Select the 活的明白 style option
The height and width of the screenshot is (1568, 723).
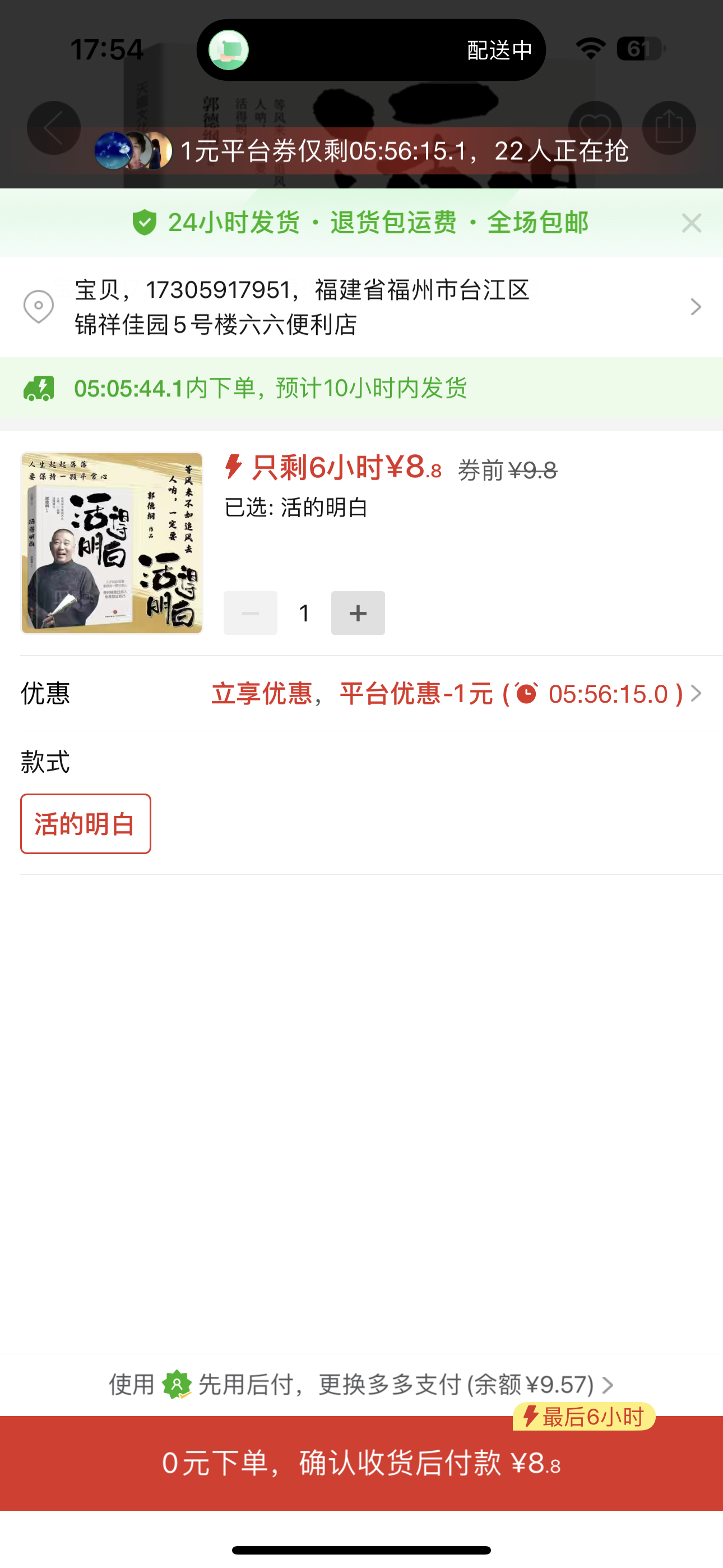click(x=86, y=824)
